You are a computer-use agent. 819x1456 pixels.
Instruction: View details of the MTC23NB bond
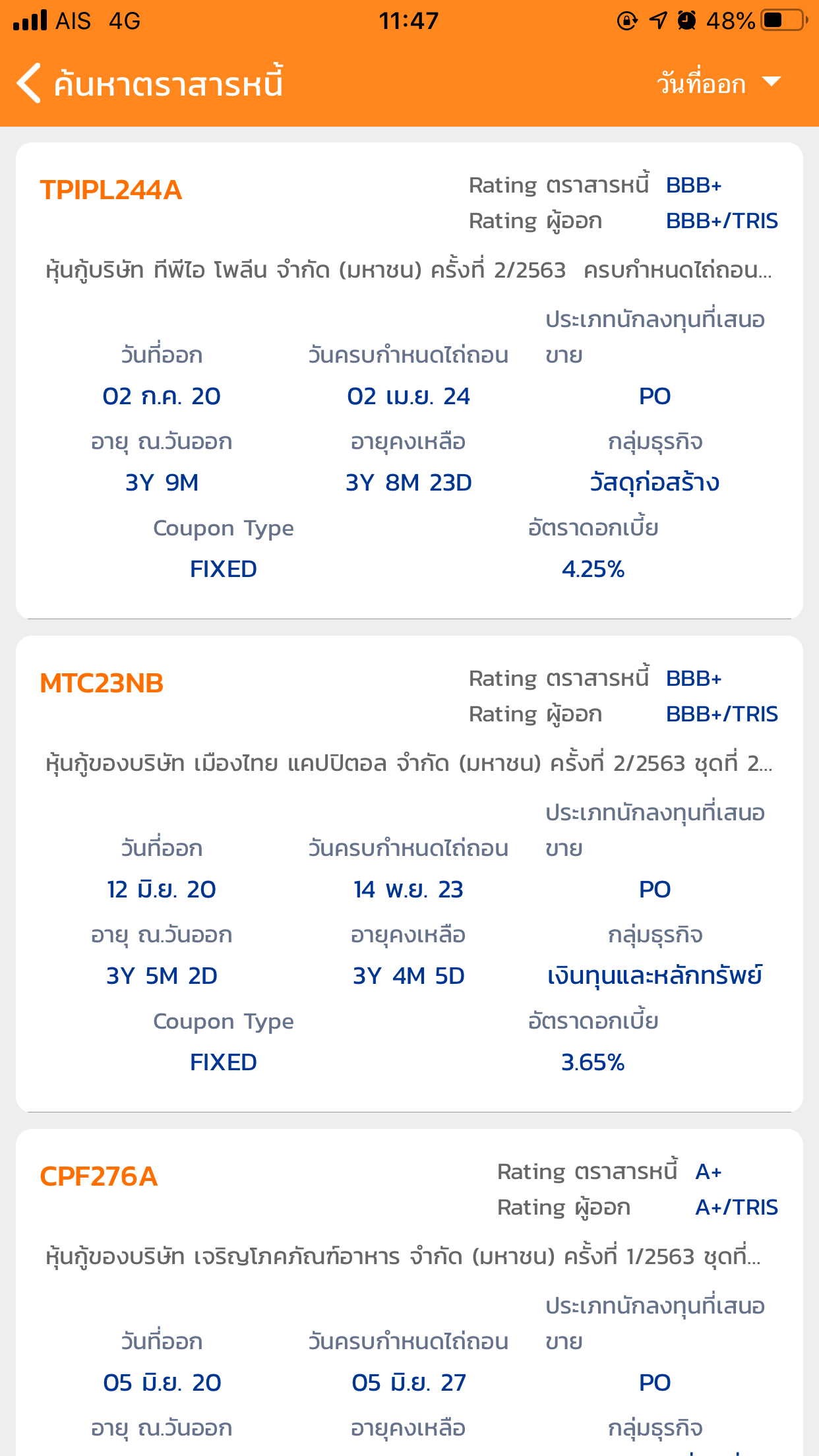[409, 874]
